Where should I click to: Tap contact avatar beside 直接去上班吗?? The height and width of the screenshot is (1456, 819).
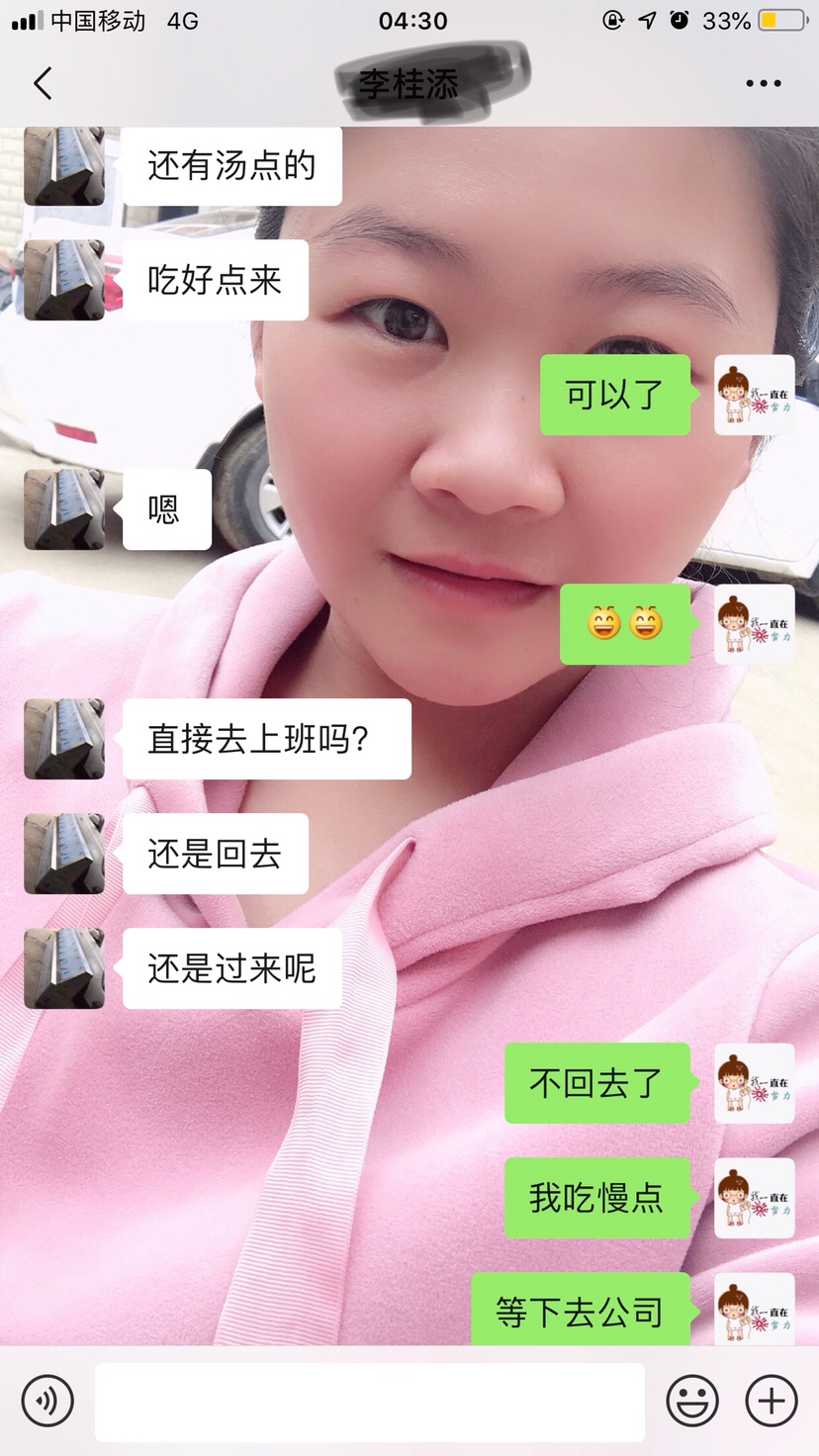64,739
